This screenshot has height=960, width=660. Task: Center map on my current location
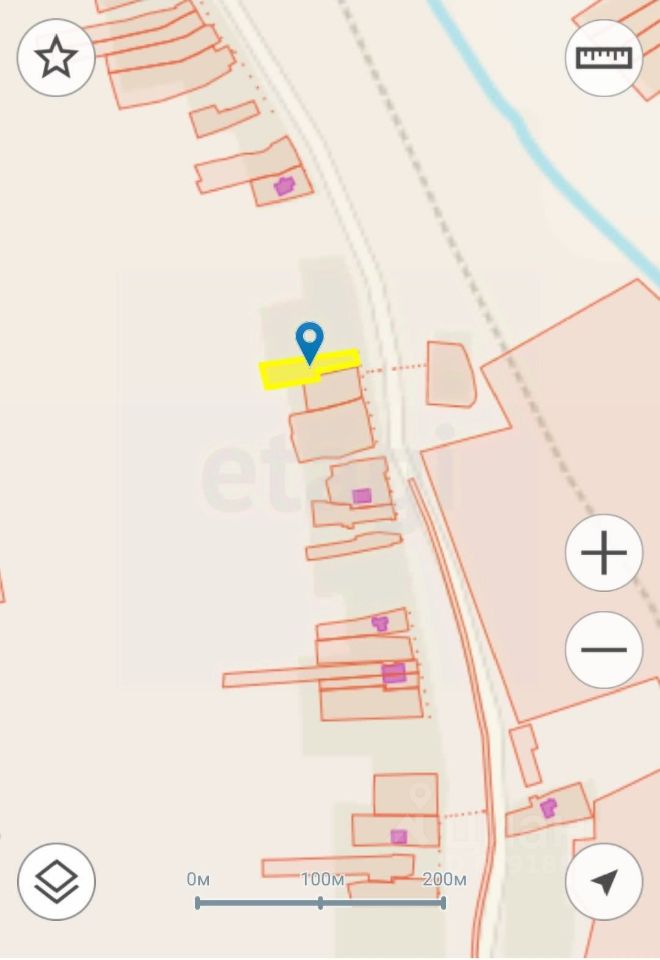604,882
